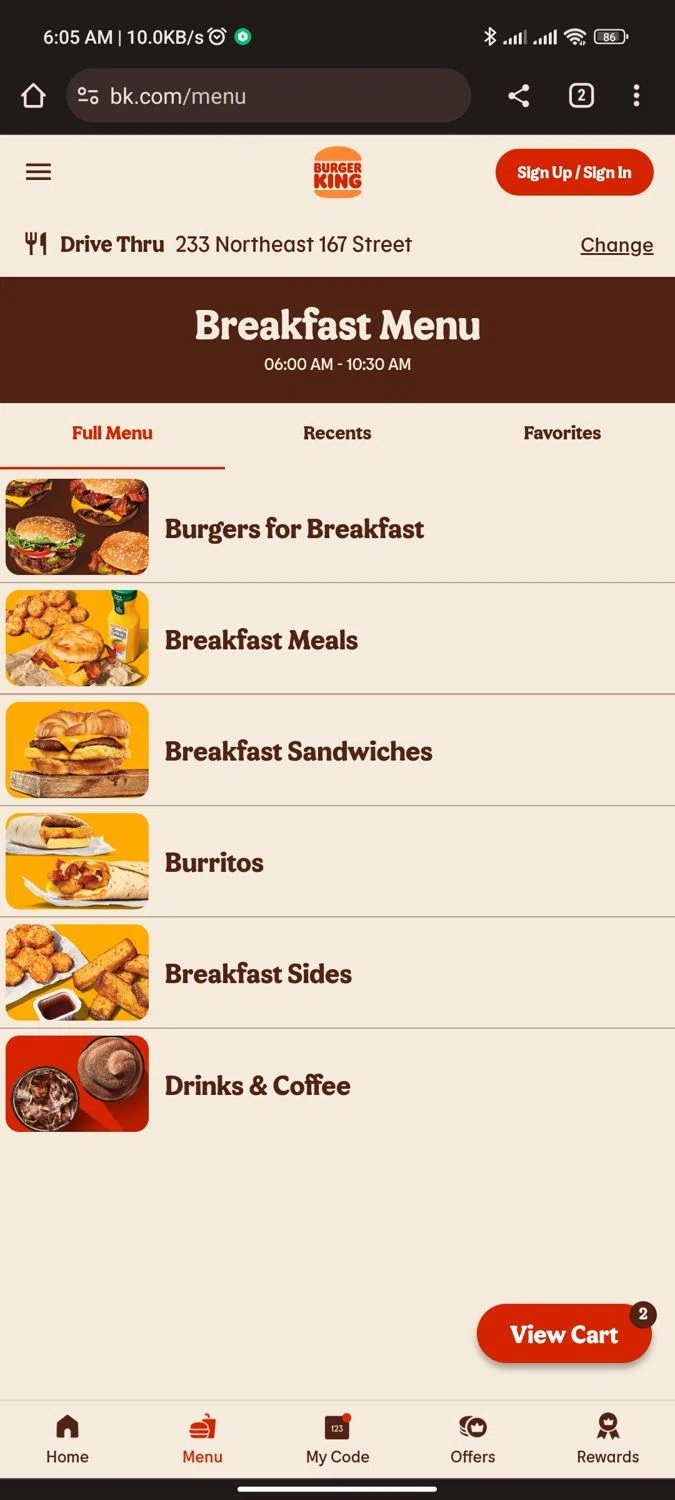Open the Rewards tab
The width and height of the screenshot is (675, 1500).
(x=607, y=1439)
